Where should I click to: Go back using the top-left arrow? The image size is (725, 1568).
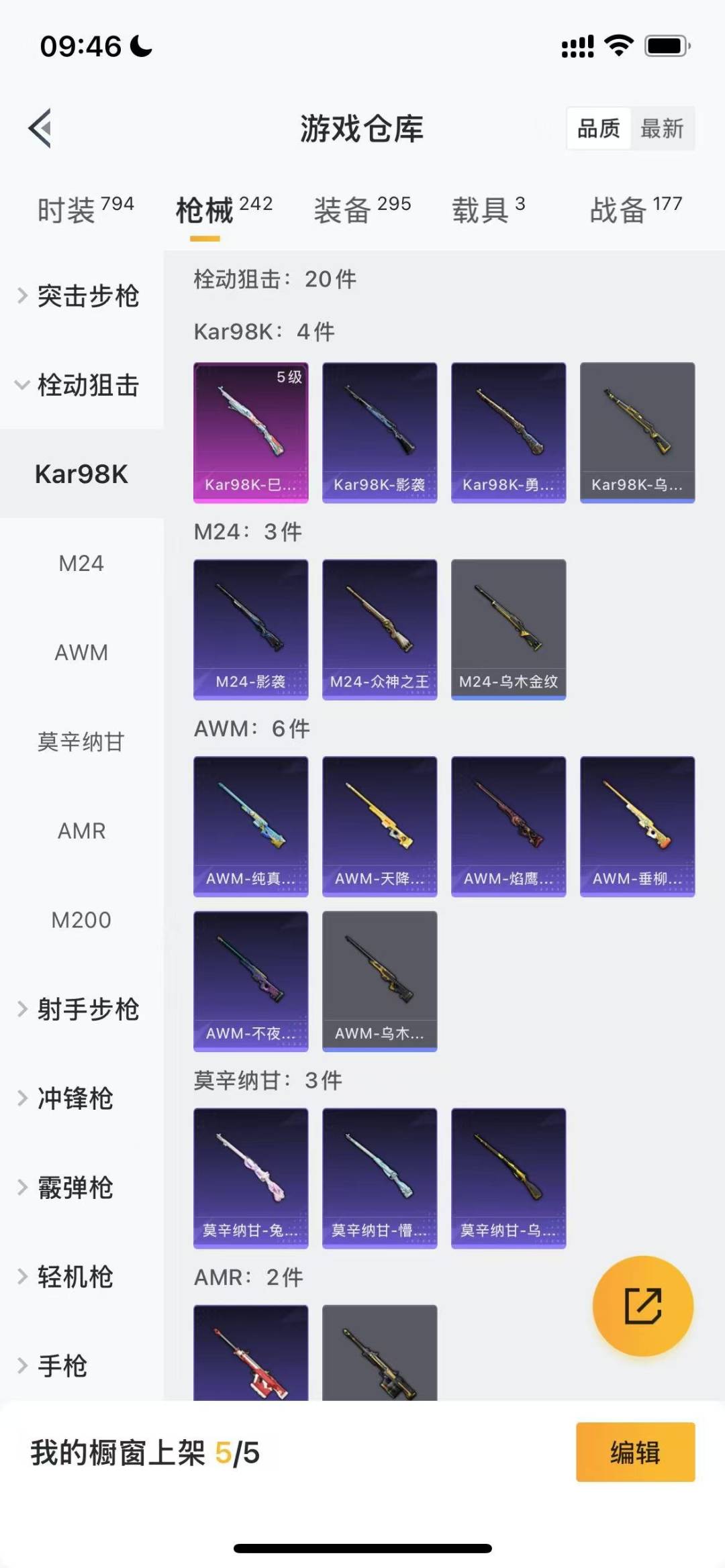(x=40, y=127)
